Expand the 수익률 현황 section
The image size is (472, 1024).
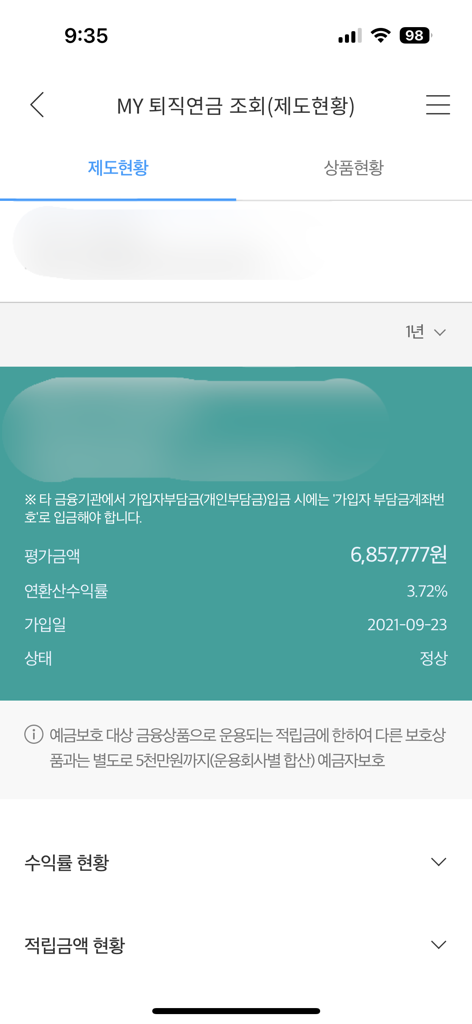click(236, 863)
